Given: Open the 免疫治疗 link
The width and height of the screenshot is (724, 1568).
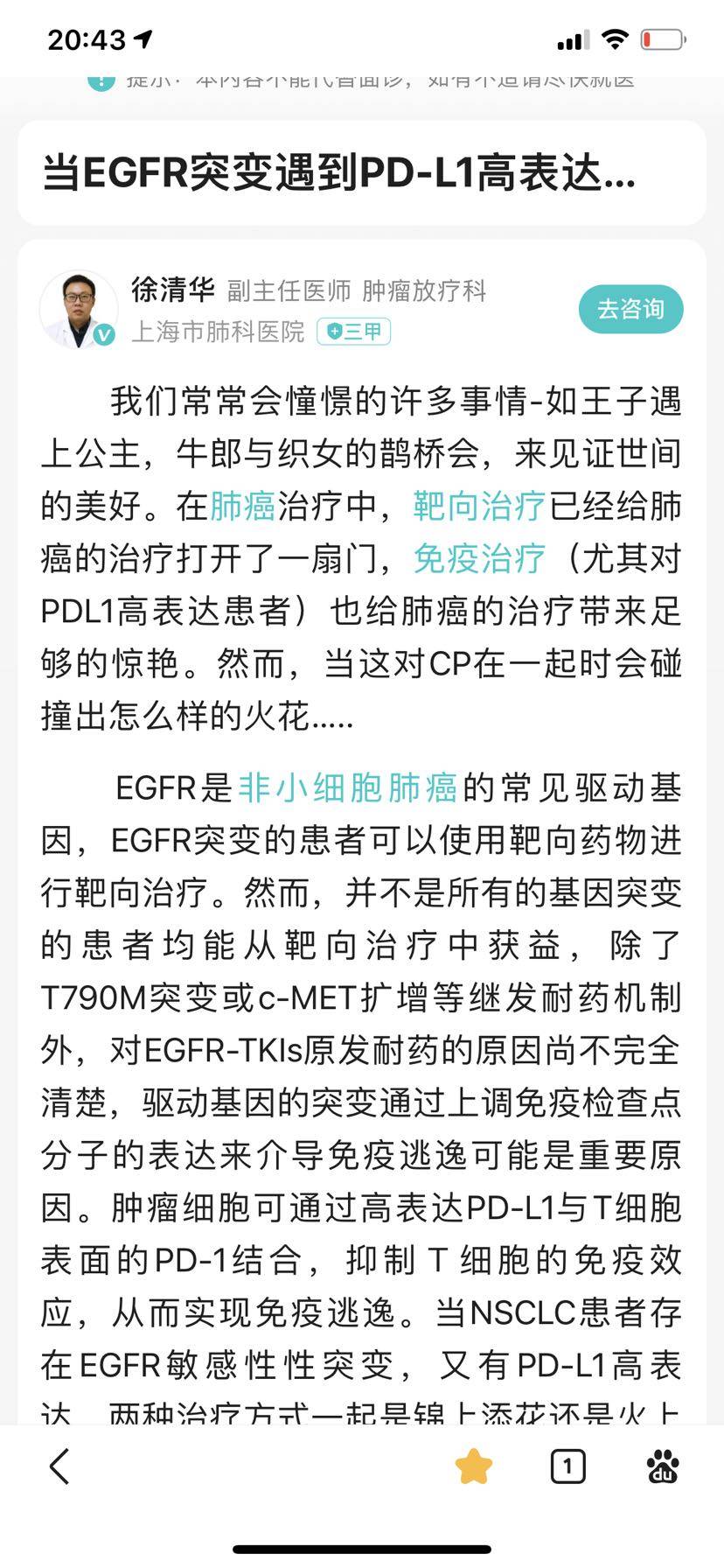Looking at the screenshot, I should (479, 559).
